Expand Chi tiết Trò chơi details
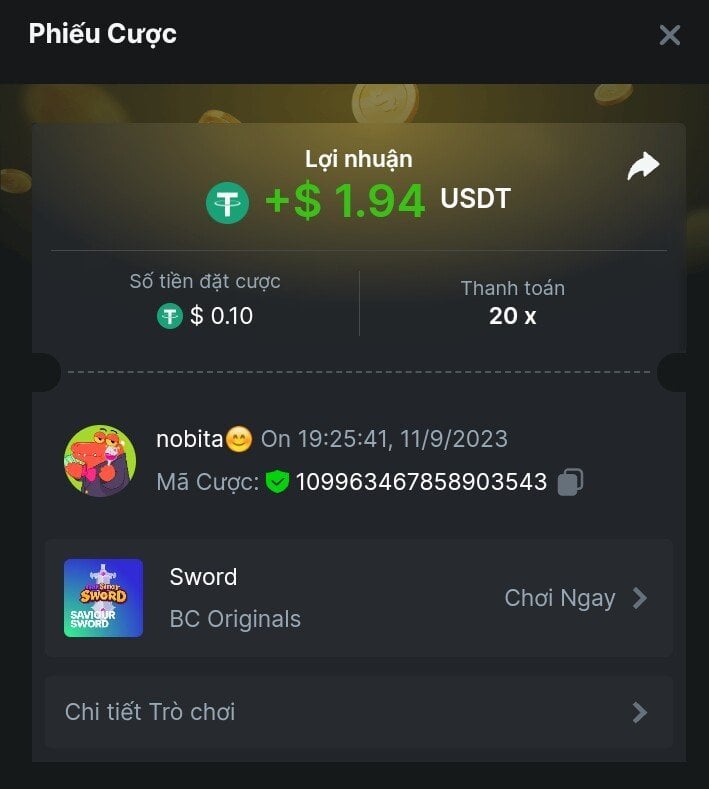The image size is (709, 789). 358,712
